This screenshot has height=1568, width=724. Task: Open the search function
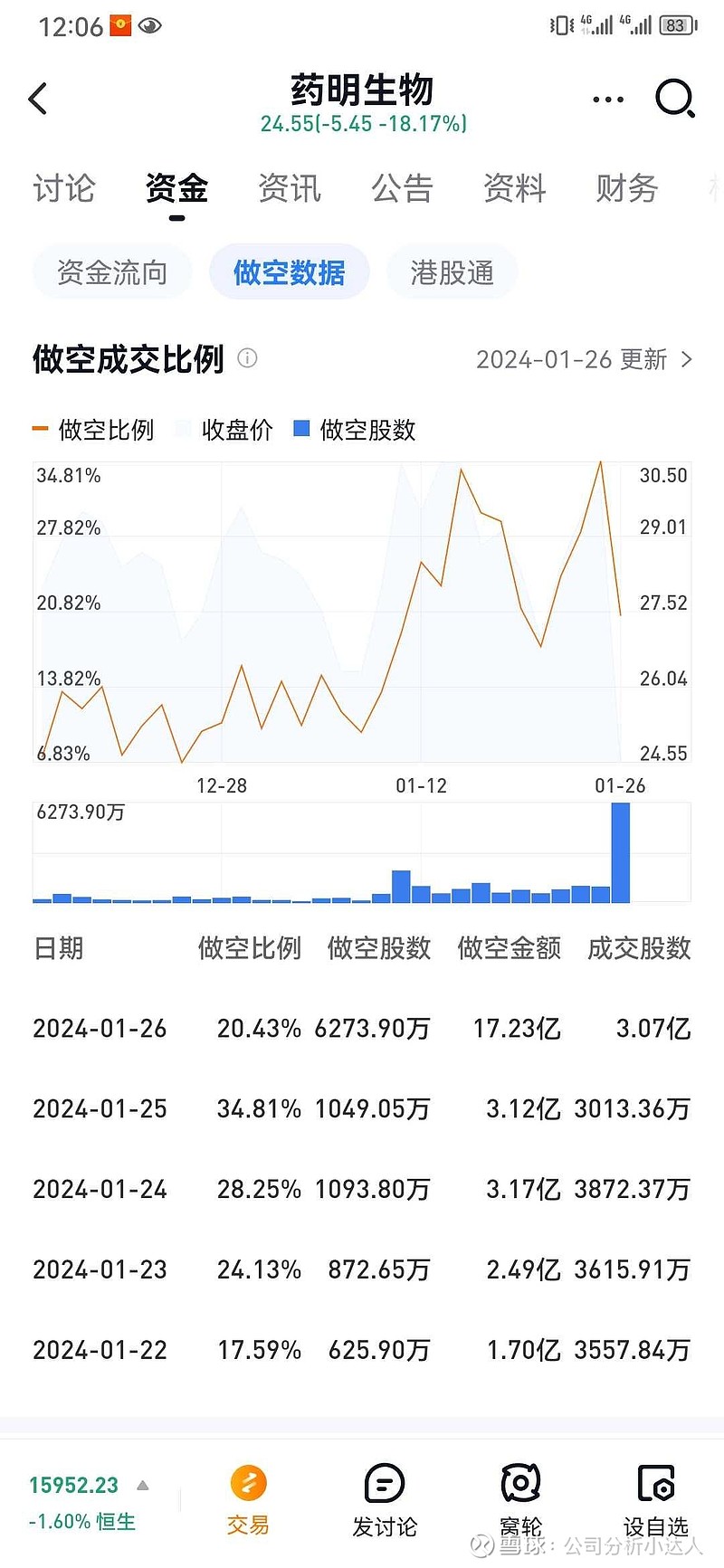click(675, 100)
